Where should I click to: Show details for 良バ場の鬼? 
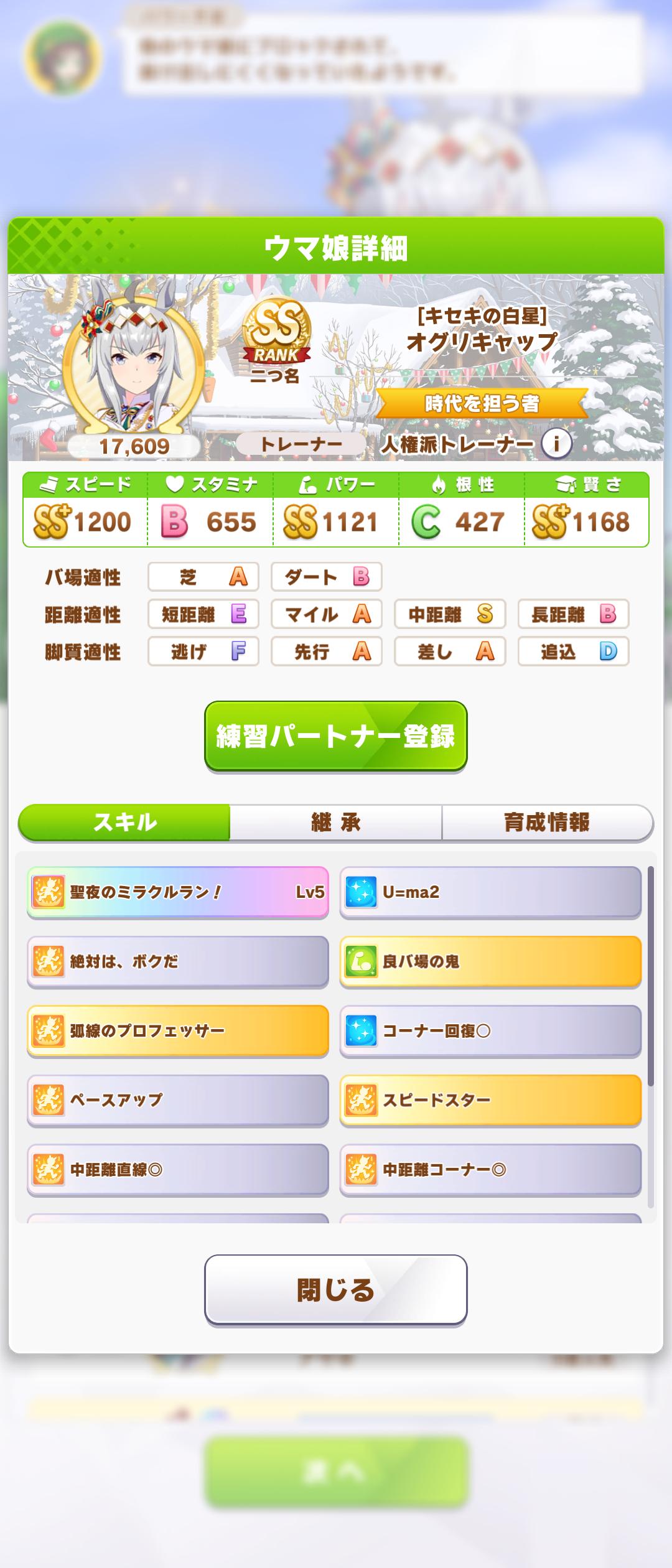point(490,961)
